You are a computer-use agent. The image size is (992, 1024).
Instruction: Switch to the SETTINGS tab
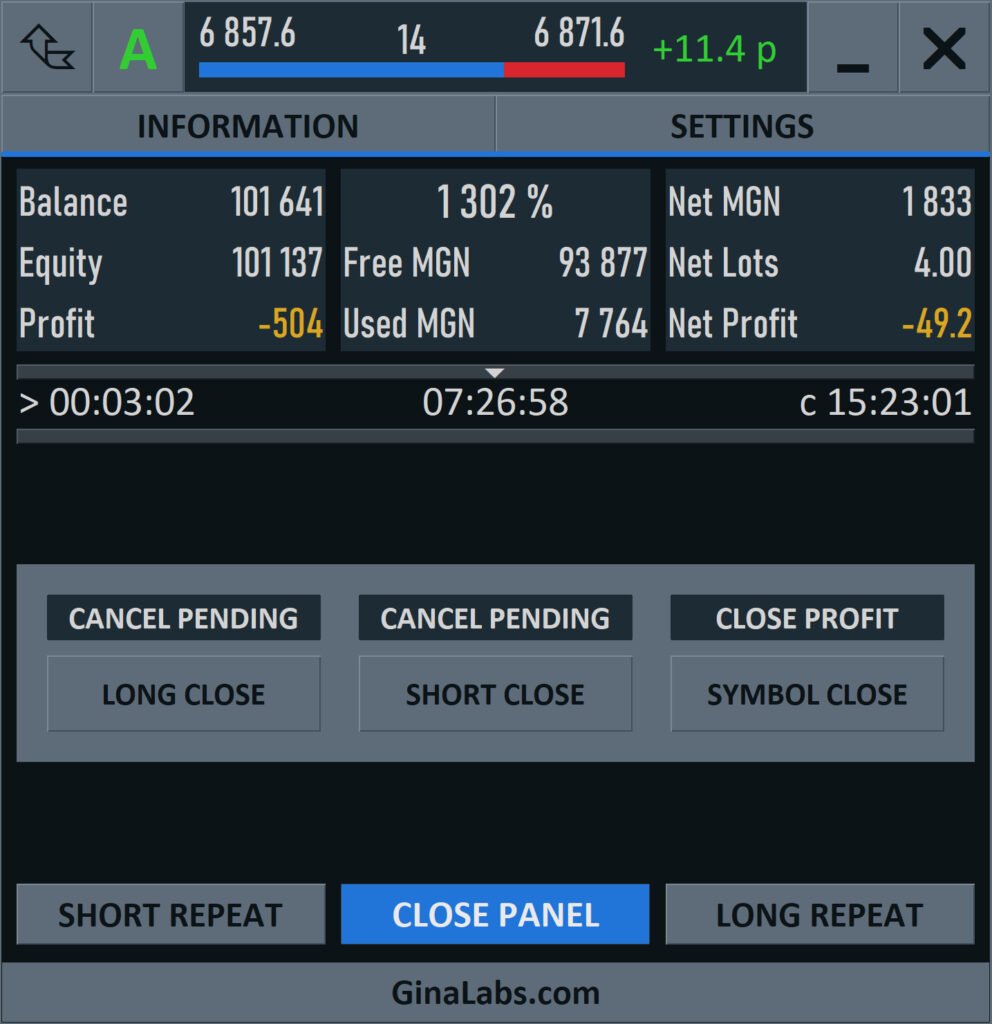740,126
